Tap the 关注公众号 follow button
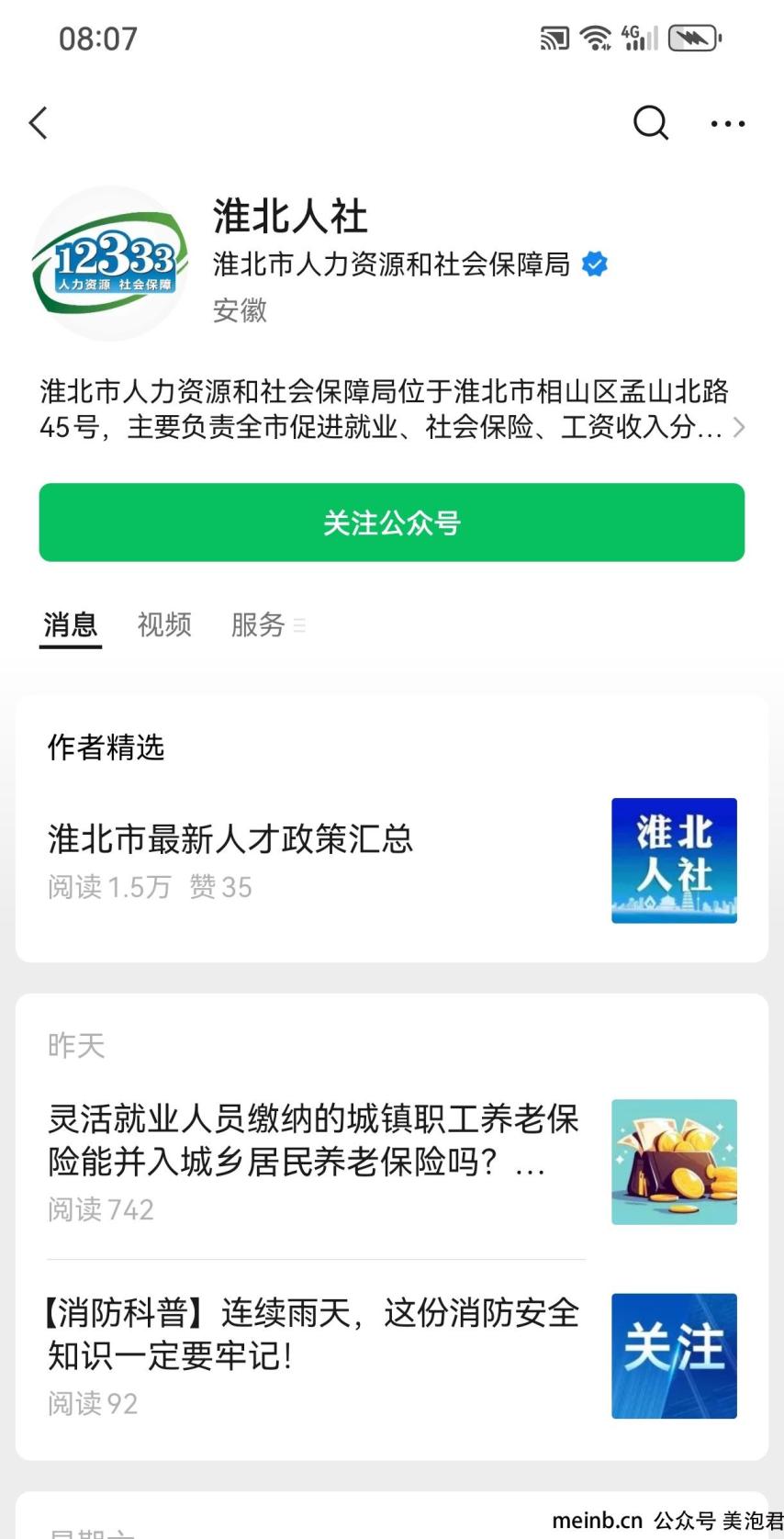Screen dimensions: 784x1539 click(391, 522)
